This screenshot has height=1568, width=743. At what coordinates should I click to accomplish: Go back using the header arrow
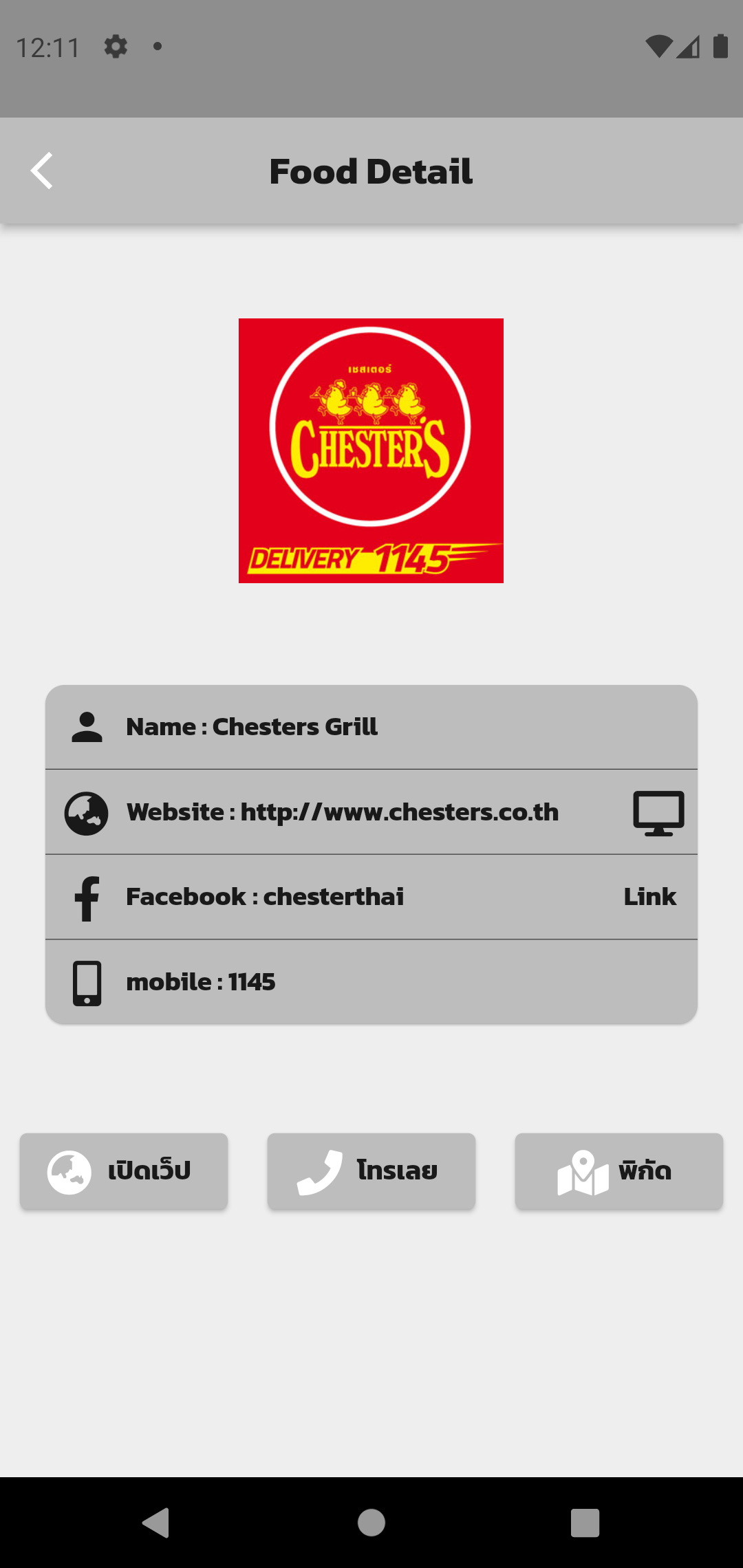click(x=42, y=171)
